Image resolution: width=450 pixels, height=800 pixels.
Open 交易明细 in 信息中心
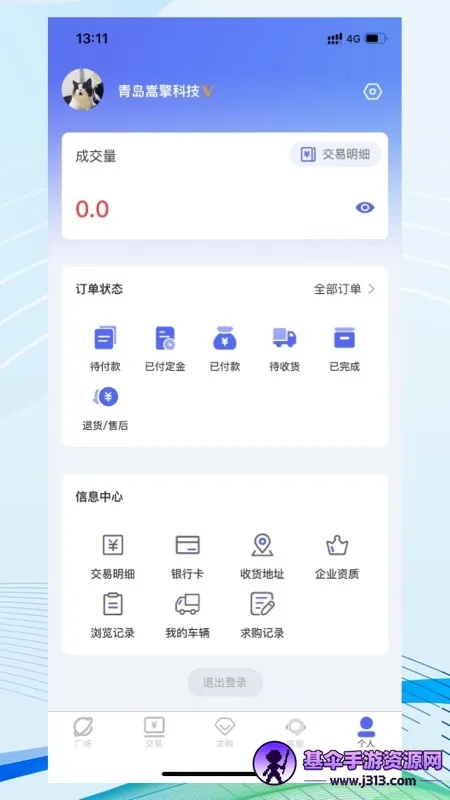pyautogui.click(x=113, y=557)
